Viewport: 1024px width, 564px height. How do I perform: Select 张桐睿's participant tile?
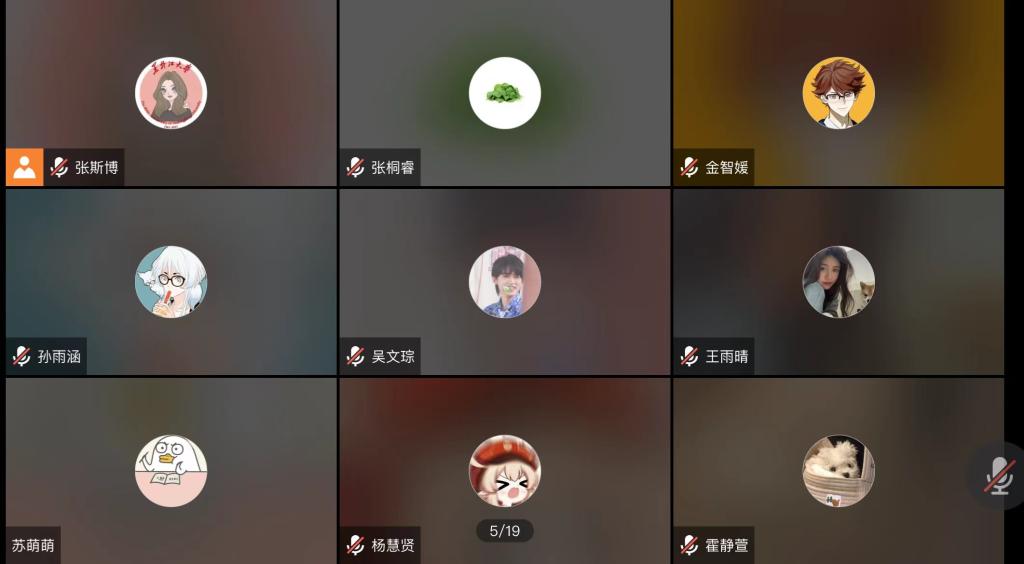tap(504, 93)
